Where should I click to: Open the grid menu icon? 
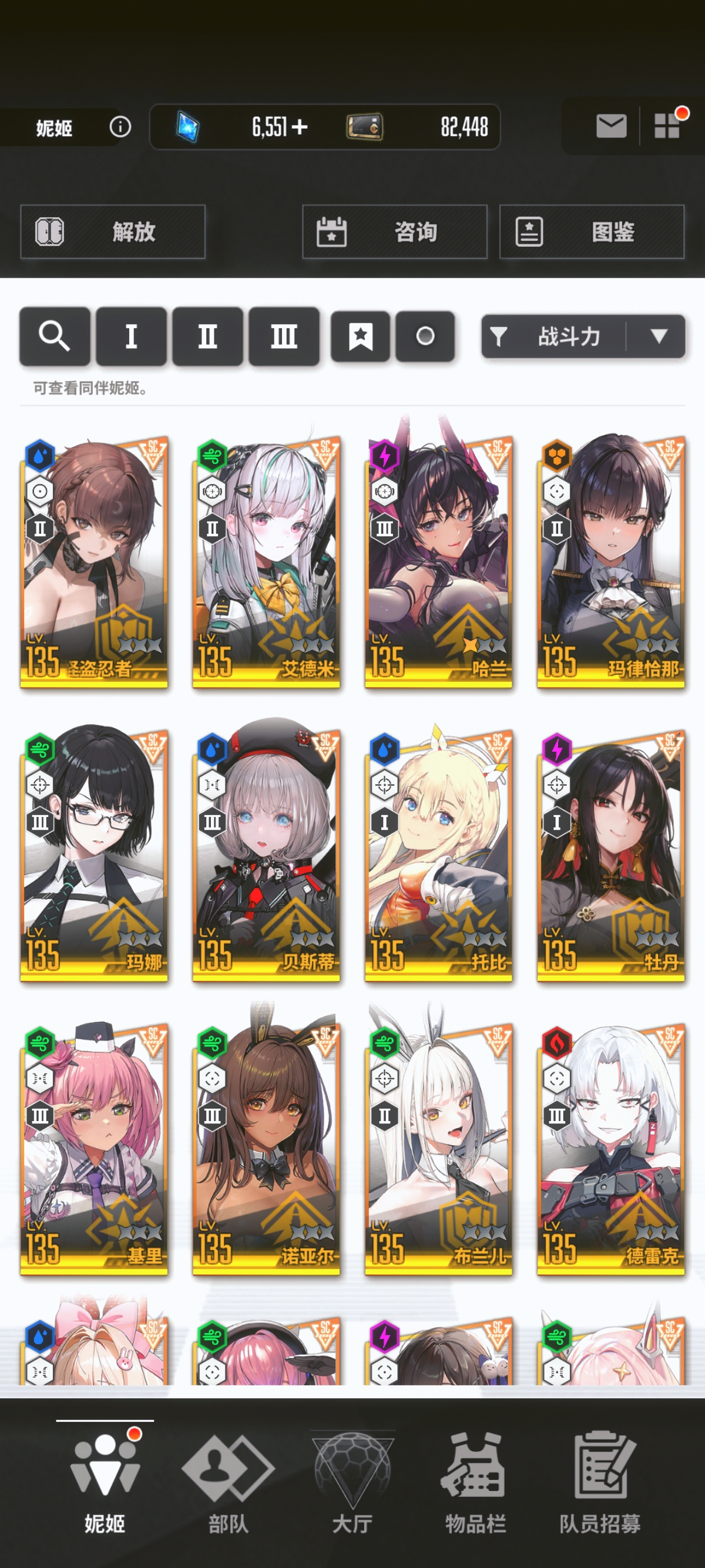667,126
